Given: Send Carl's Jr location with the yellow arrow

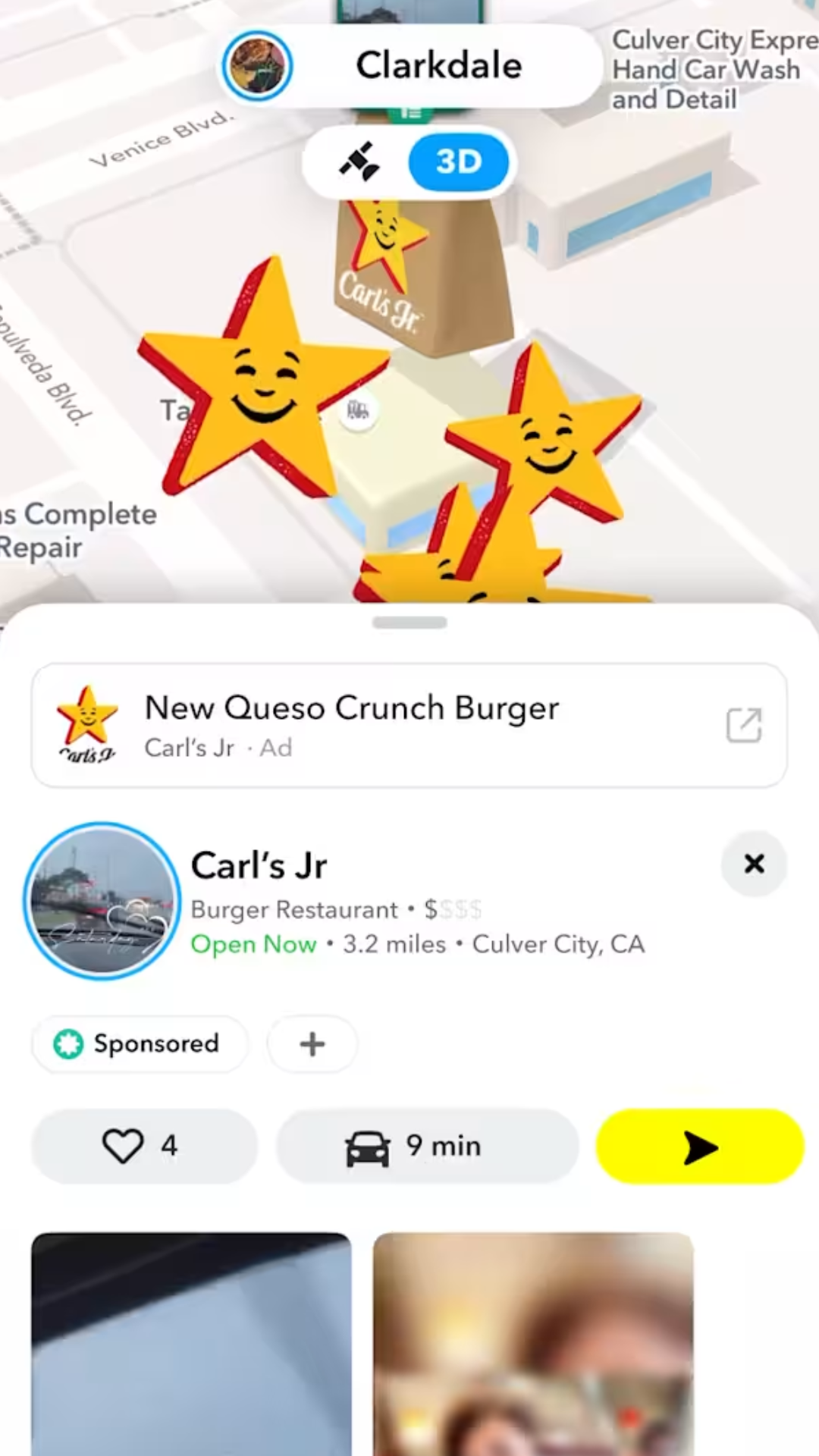Looking at the screenshot, I should coord(698,1146).
